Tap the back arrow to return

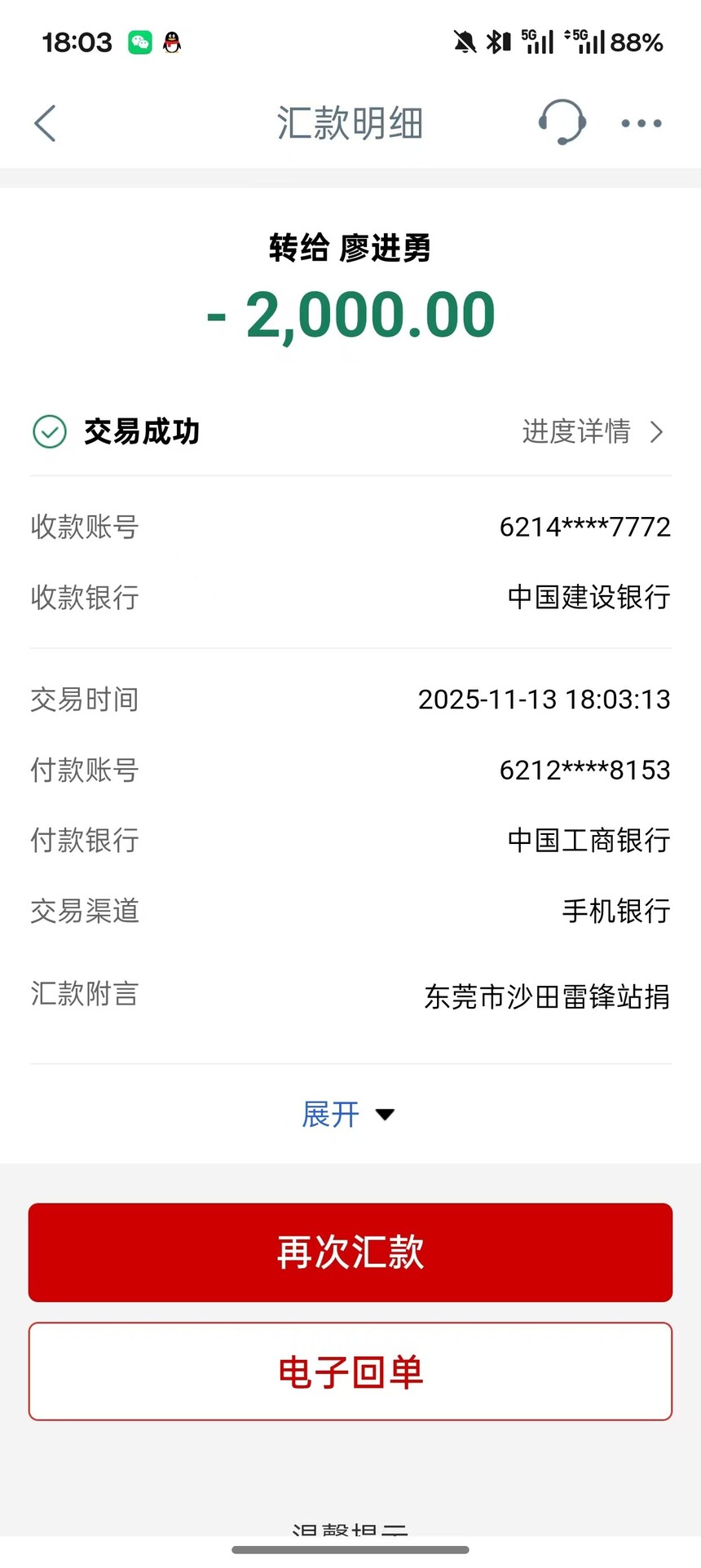pos(46,123)
